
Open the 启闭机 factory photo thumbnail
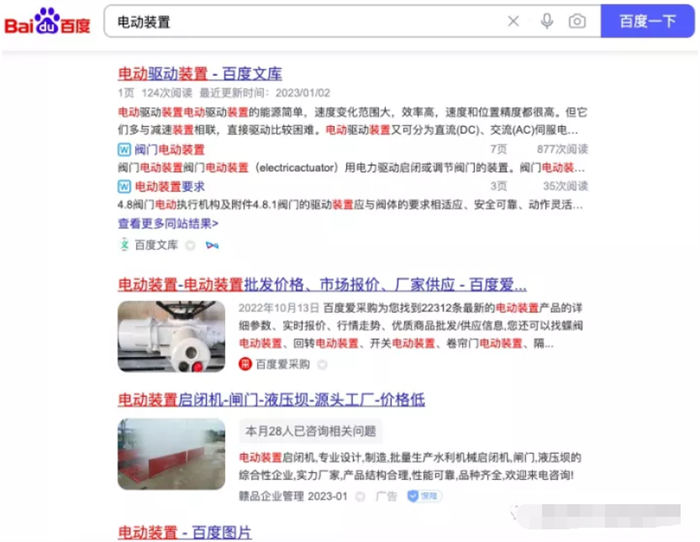pyautogui.click(x=171, y=453)
